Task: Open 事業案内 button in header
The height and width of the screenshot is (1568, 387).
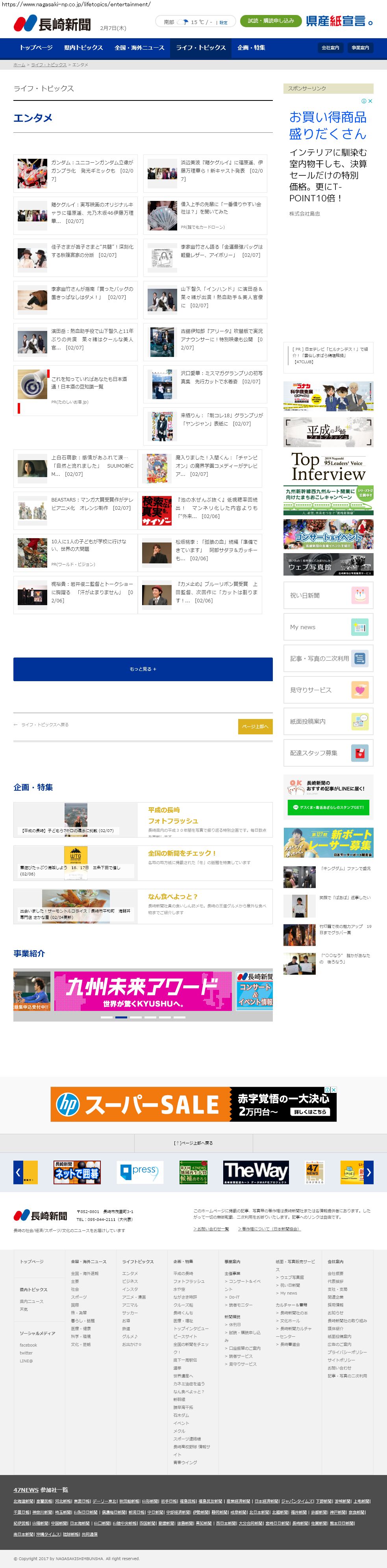Action: (x=360, y=48)
